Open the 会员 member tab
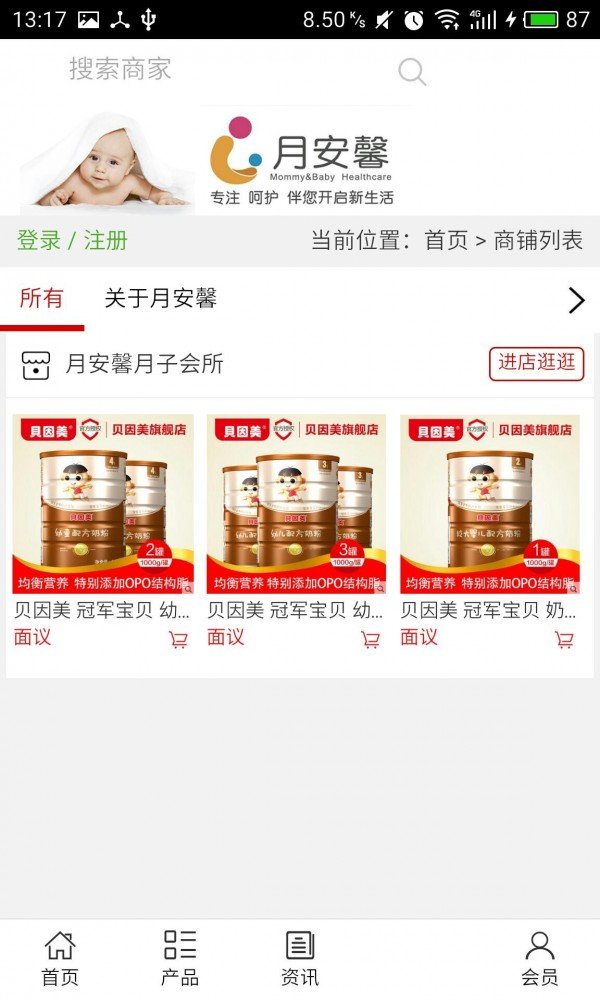The image size is (600, 1000). (x=540, y=958)
